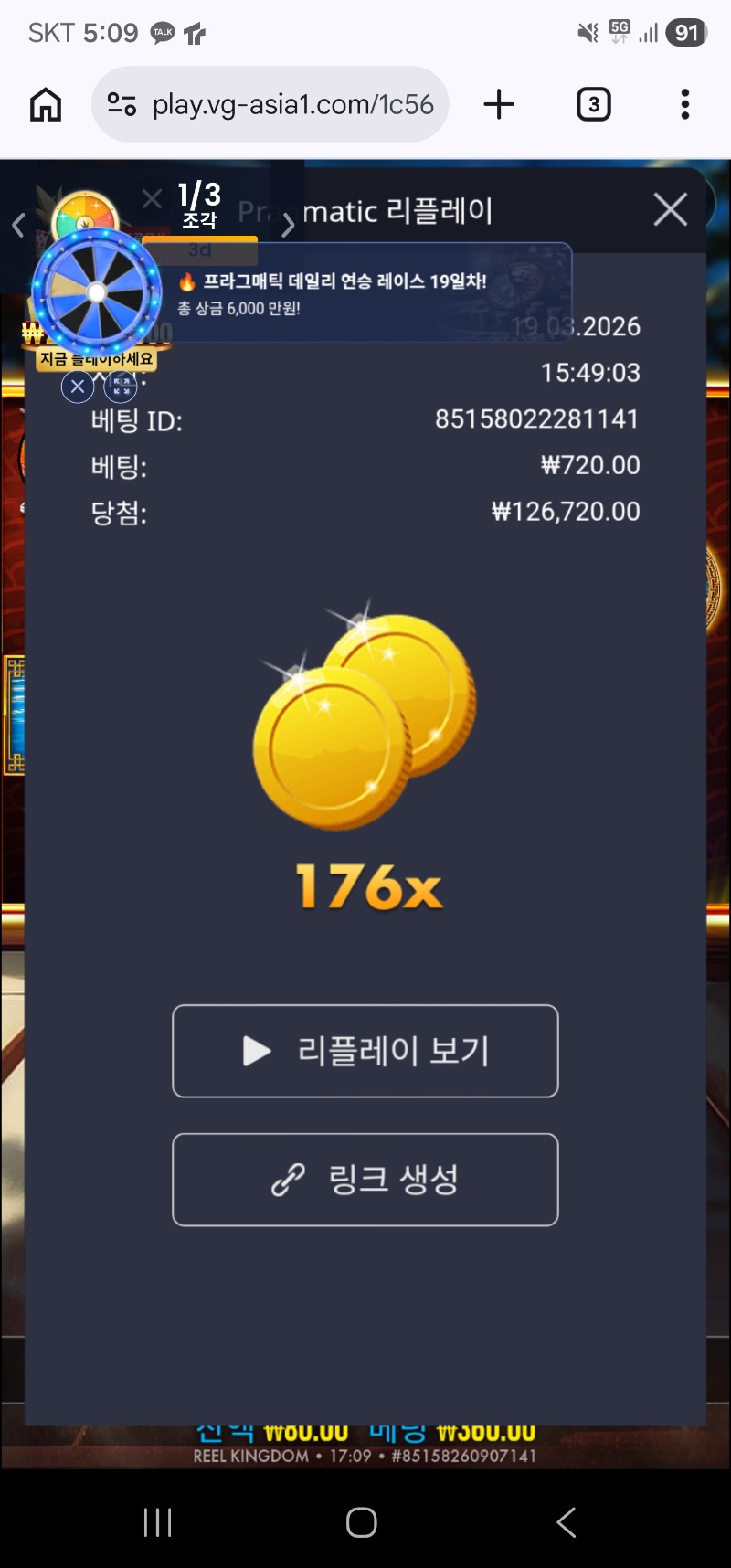Viewport: 731px width, 1568px height.
Task: Open the browser overflow menu
Action: (684, 105)
